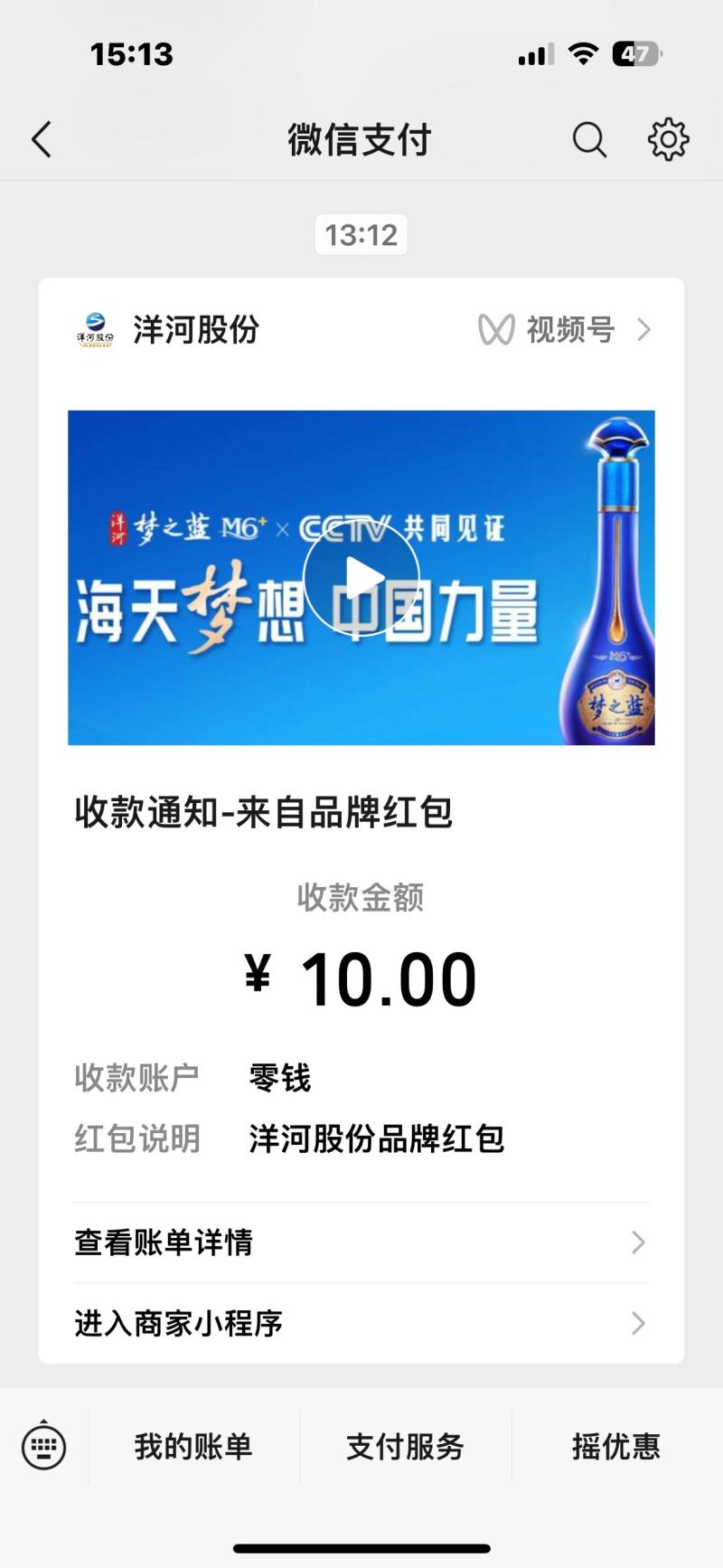
Task: Open search in 微信支付
Action: [x=589, y=140]
